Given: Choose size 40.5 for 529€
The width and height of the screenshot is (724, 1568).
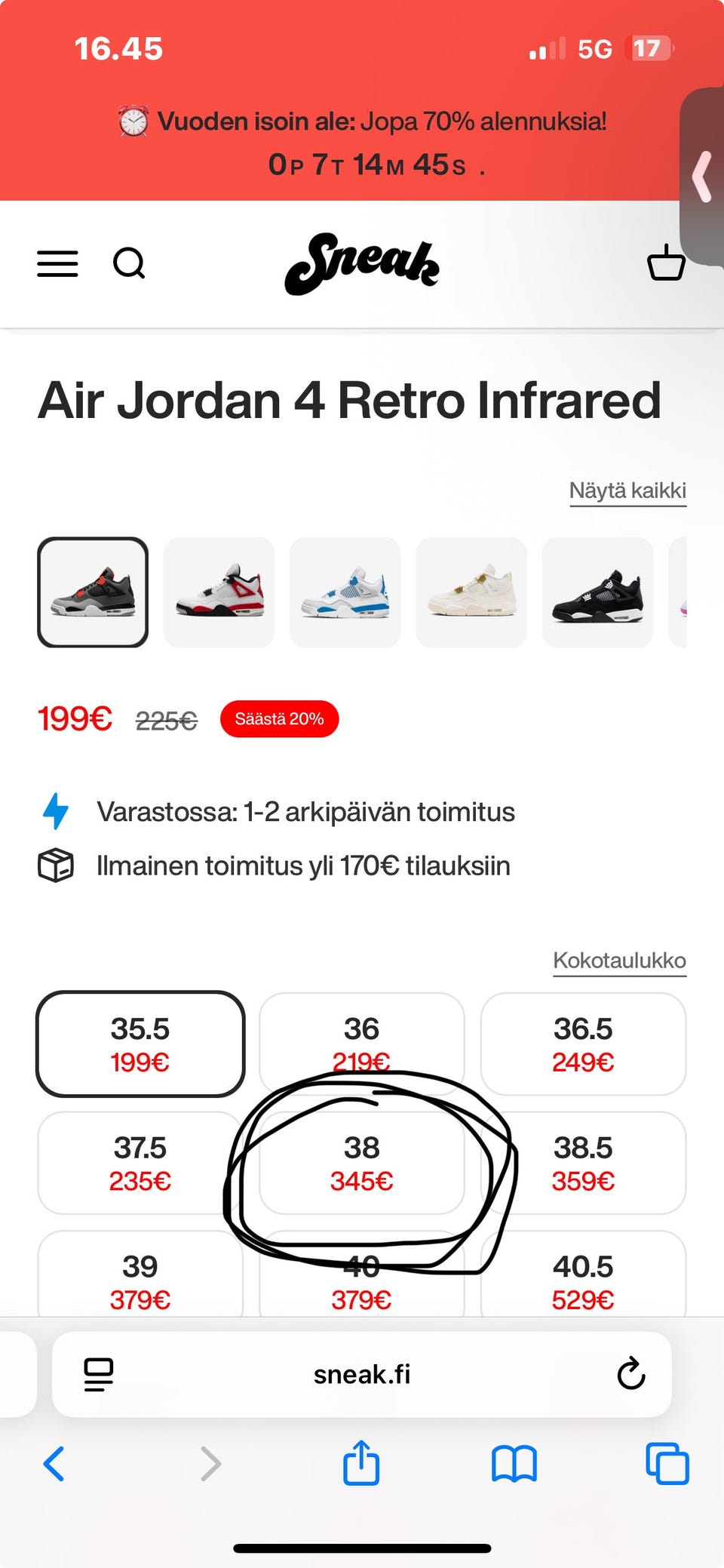Looking at the screenshot, I should click(x=583, y=1274).
